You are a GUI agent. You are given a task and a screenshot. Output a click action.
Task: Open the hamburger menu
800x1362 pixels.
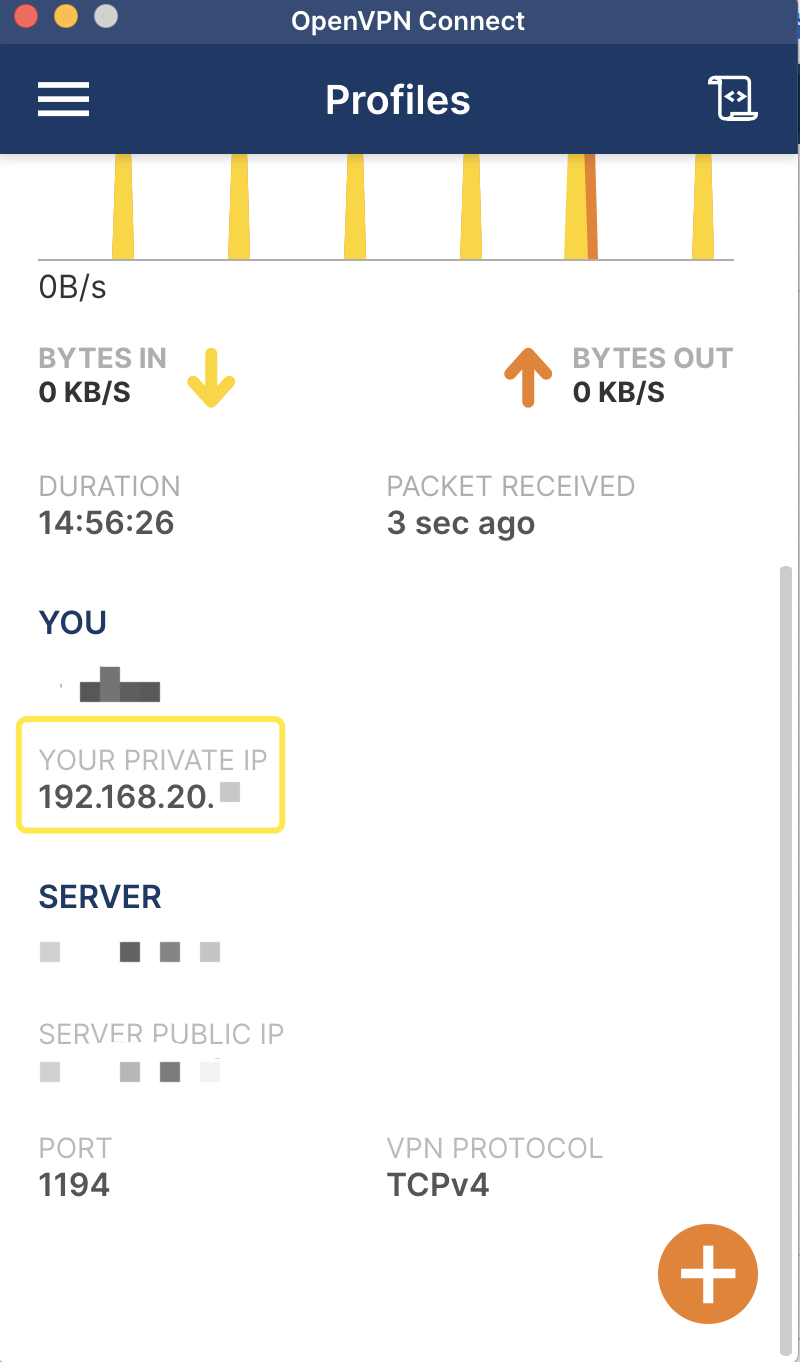[x=64, y=99]
